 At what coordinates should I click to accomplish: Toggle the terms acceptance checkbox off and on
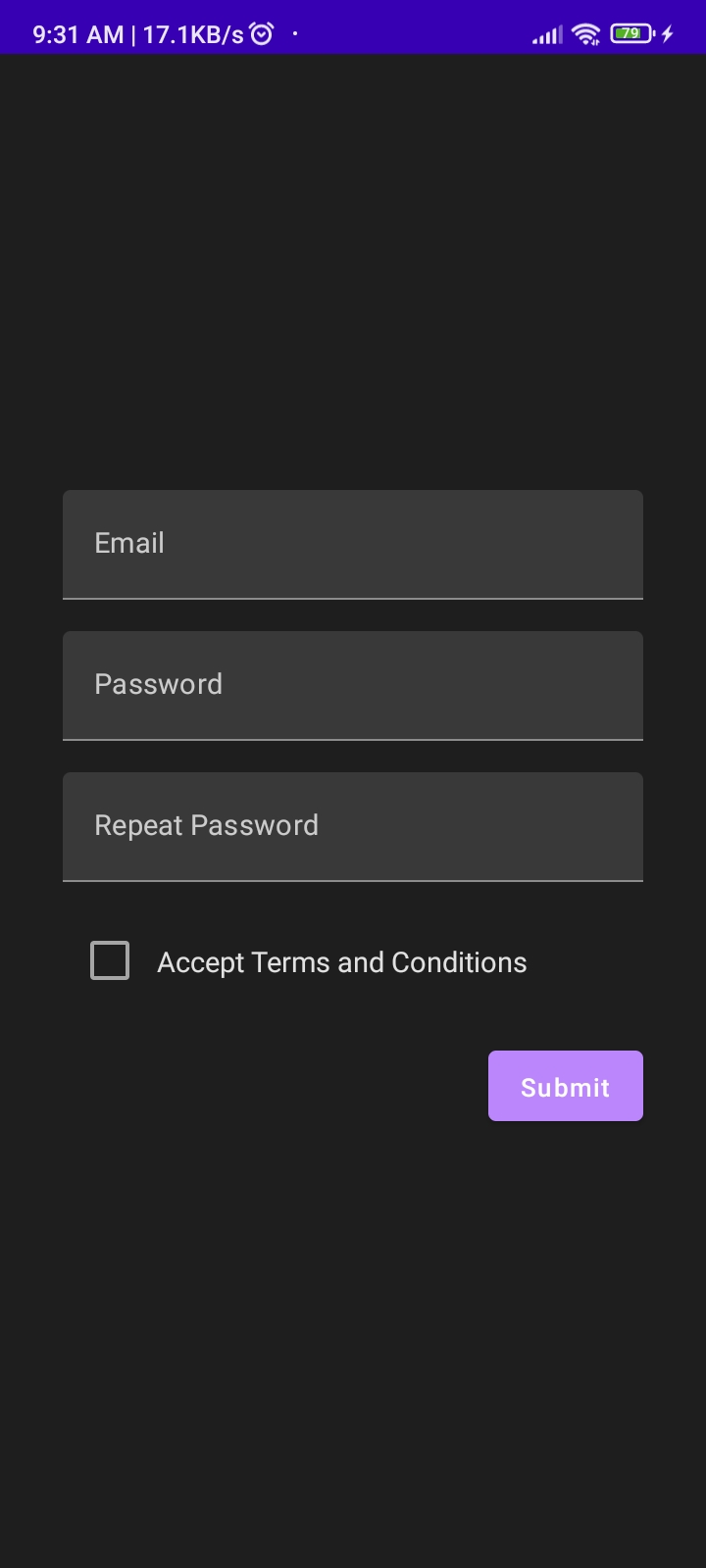[109, 960]
